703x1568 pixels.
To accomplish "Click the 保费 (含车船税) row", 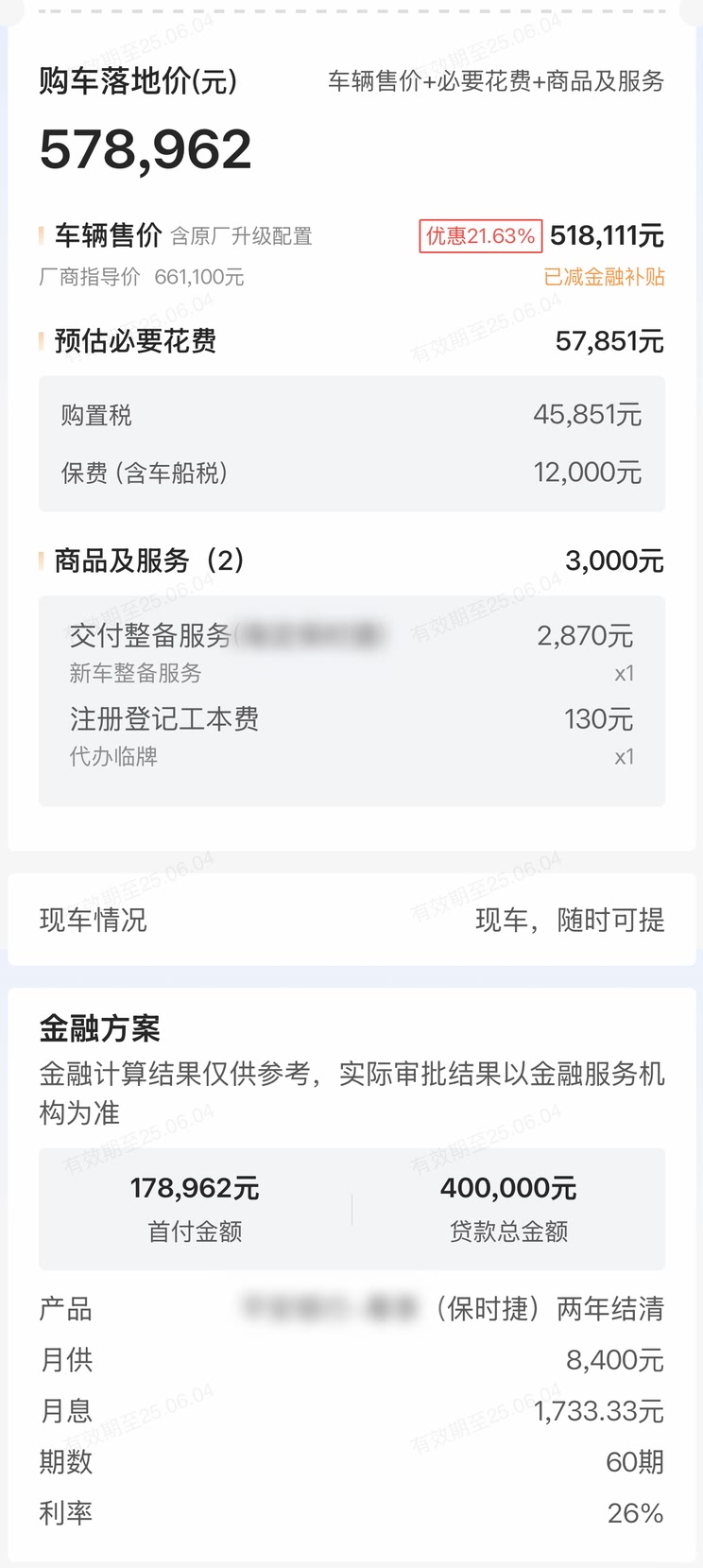I will (350, 472).
